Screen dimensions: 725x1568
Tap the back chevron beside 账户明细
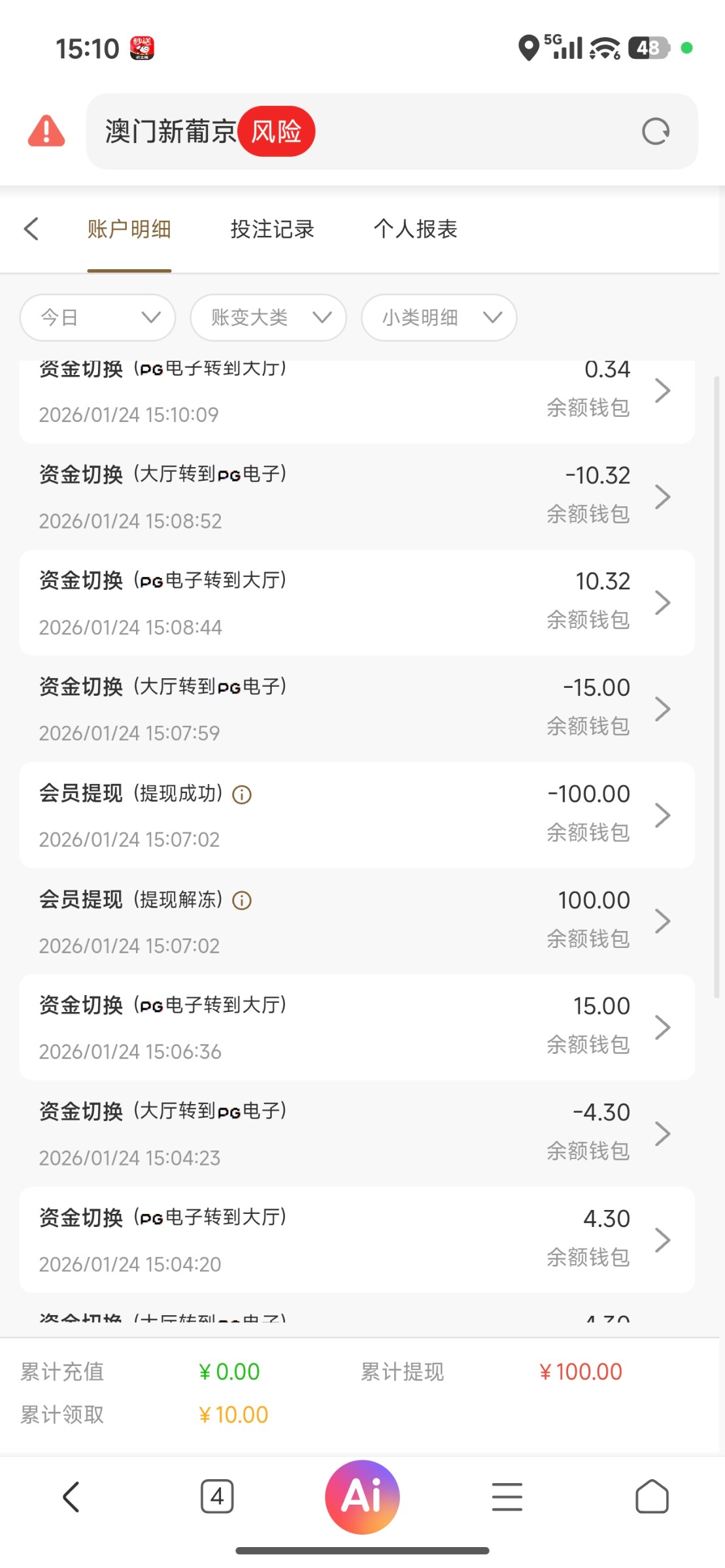pos(31,229)
